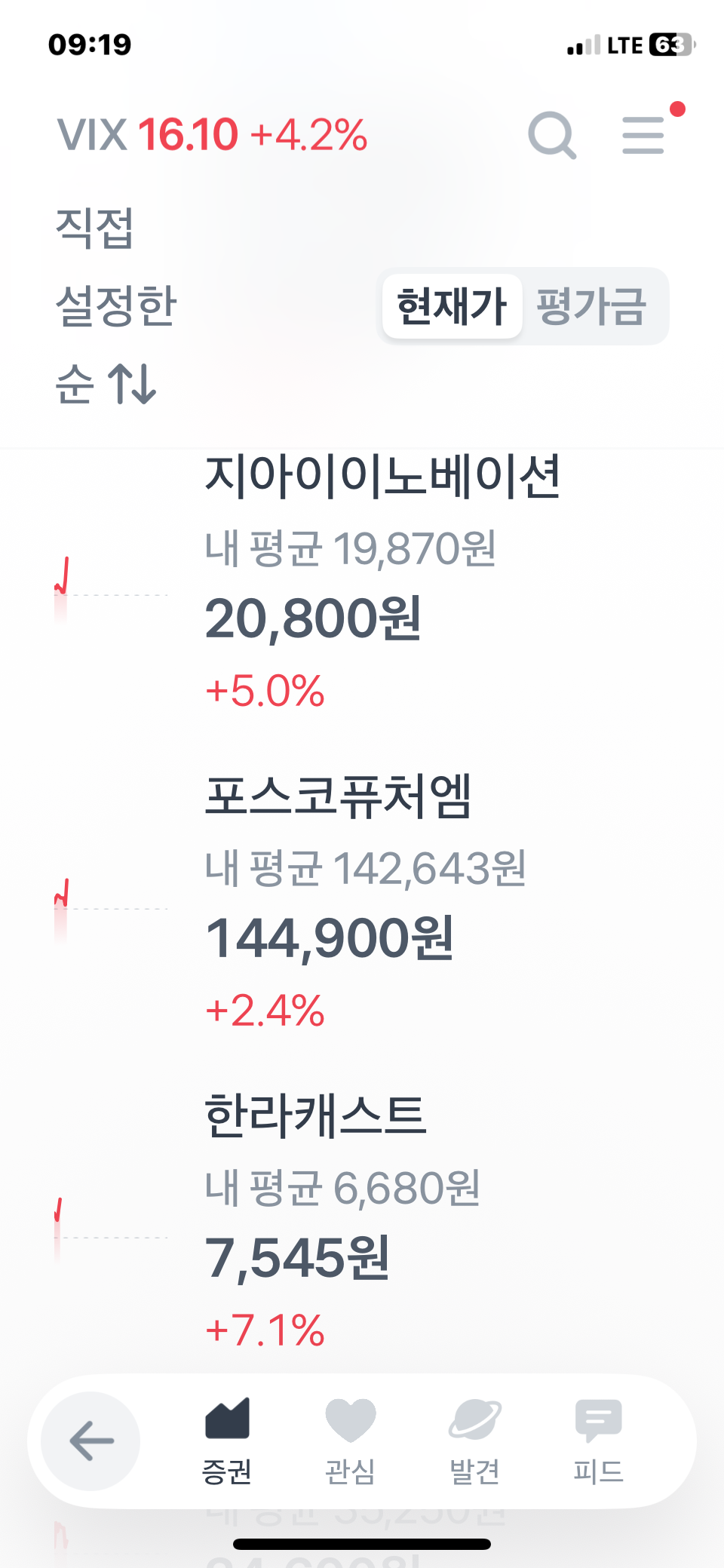
Task: Go back with the arrow button
Action: pyautogui.click(x=91, y=1441)
